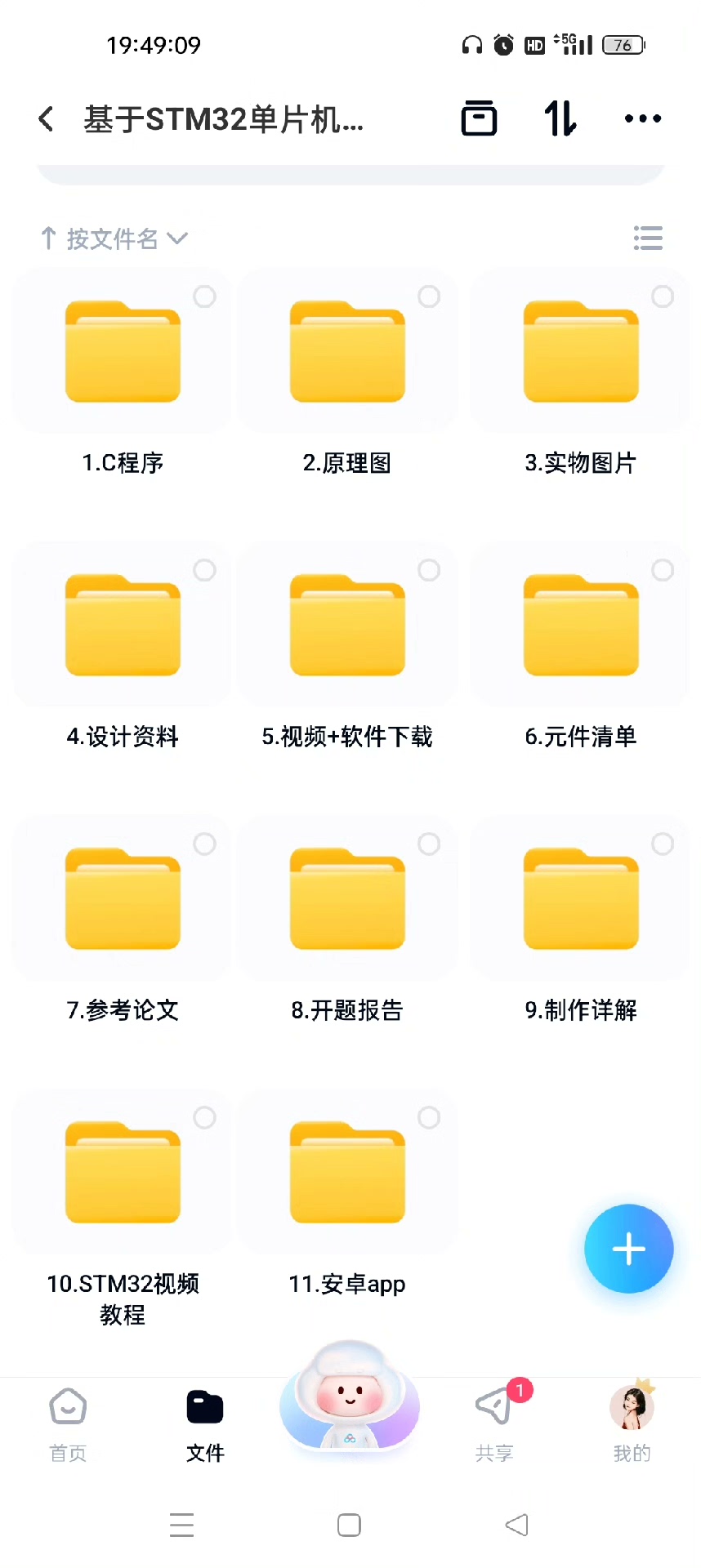Viewport: 701px width, 1568px height.
Task: Go back from the STM32 folder
Action: 47,119
